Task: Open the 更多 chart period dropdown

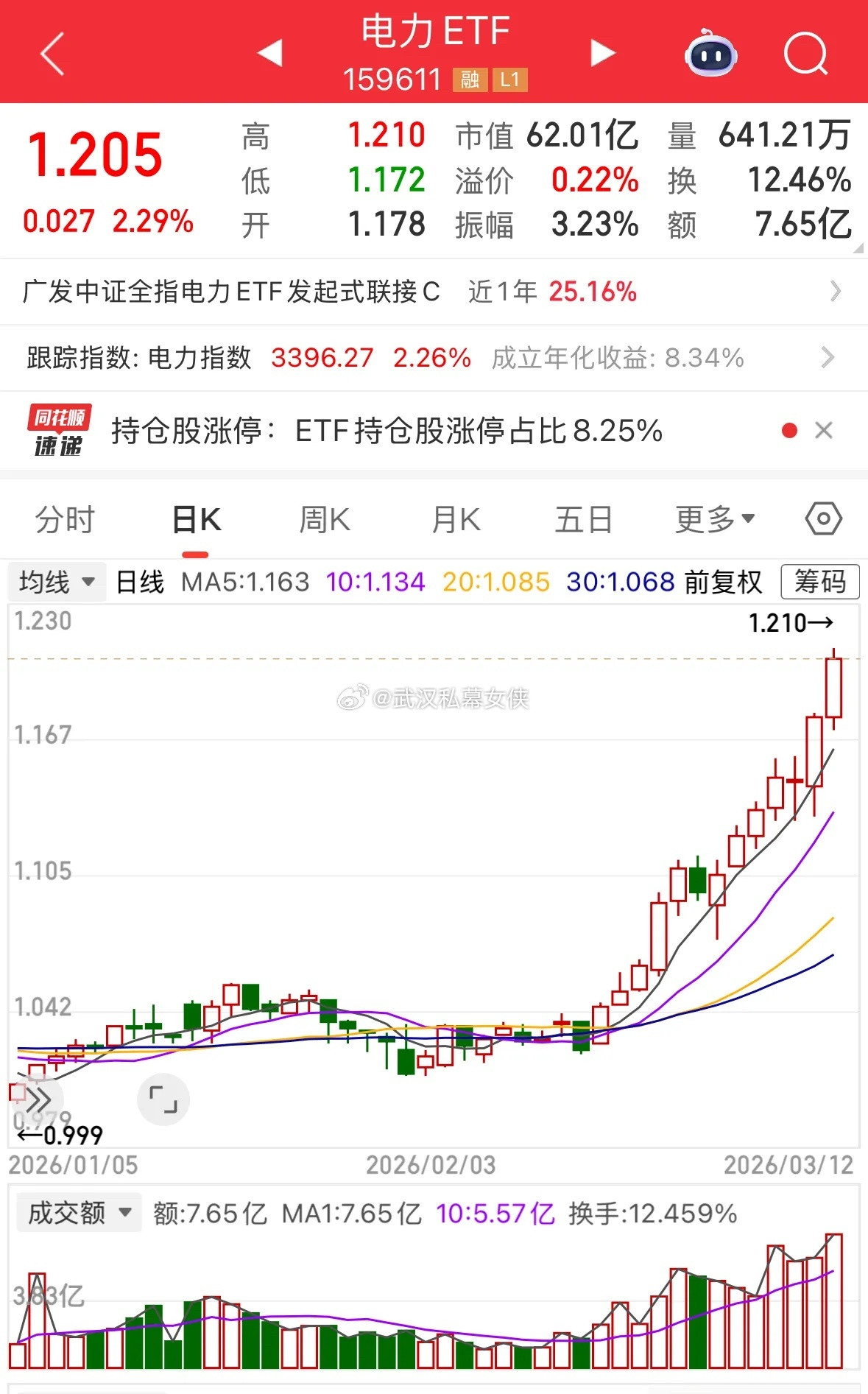Action: (713, 518)
